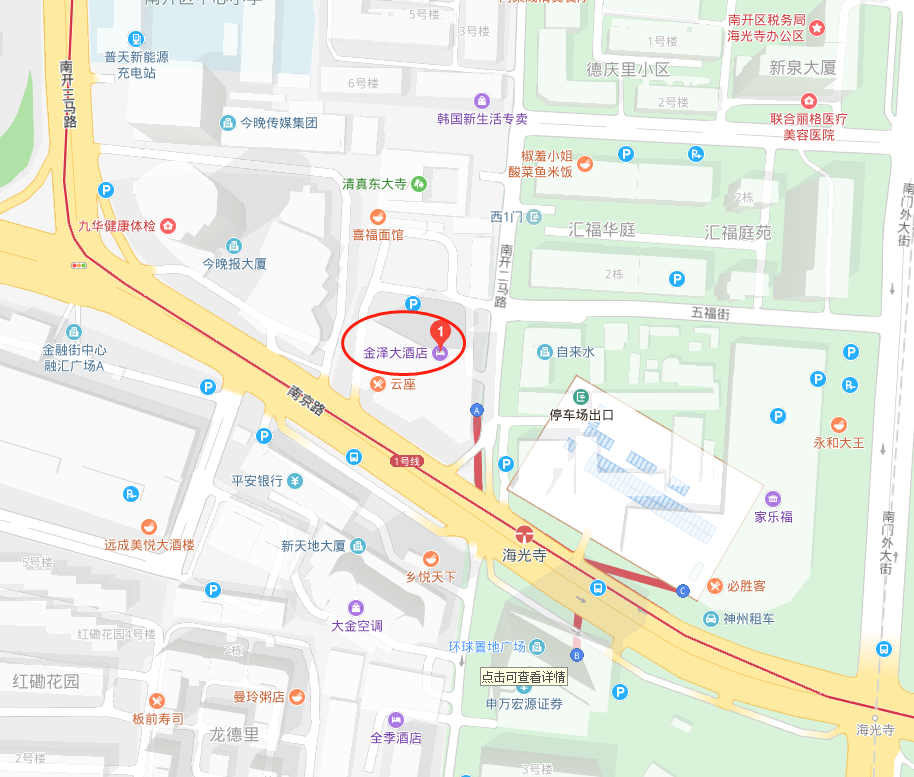Select the 九华健康体检 marker
This screenshot has width=914, height=777.
pyautogui.click(x=167, y=225)
